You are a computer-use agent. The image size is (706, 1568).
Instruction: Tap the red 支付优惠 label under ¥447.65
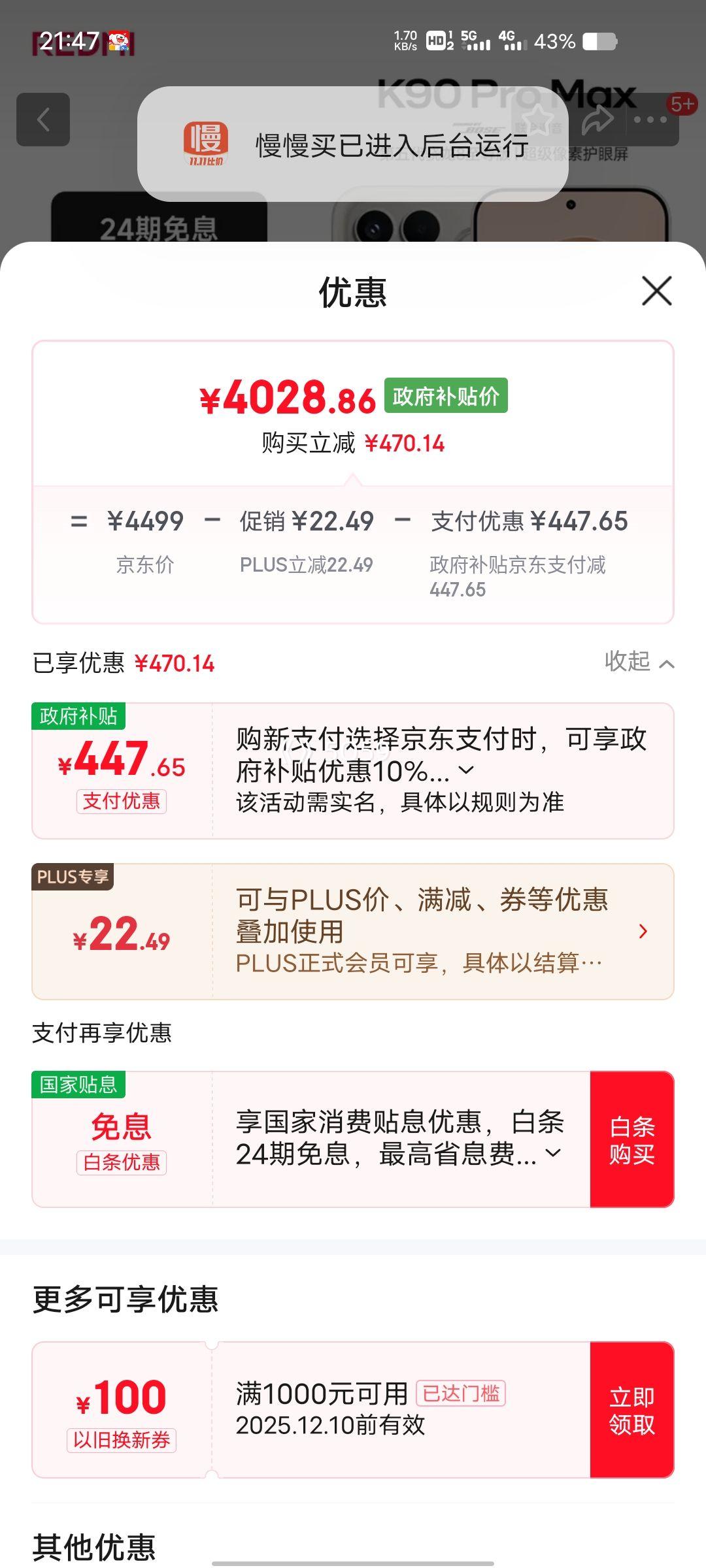(x=122, y=802)
